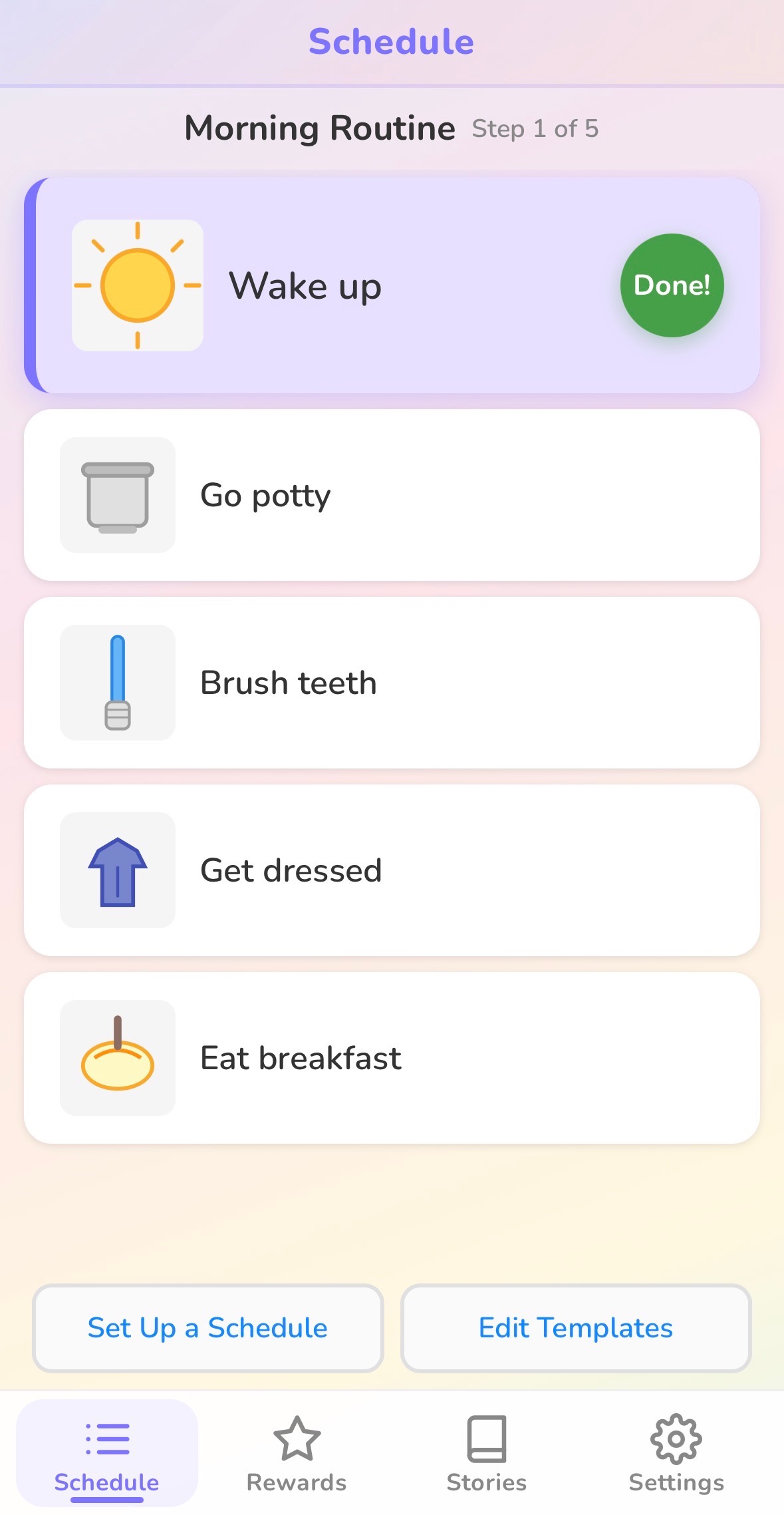Click Edit Templates

[x=575, y=1328]
